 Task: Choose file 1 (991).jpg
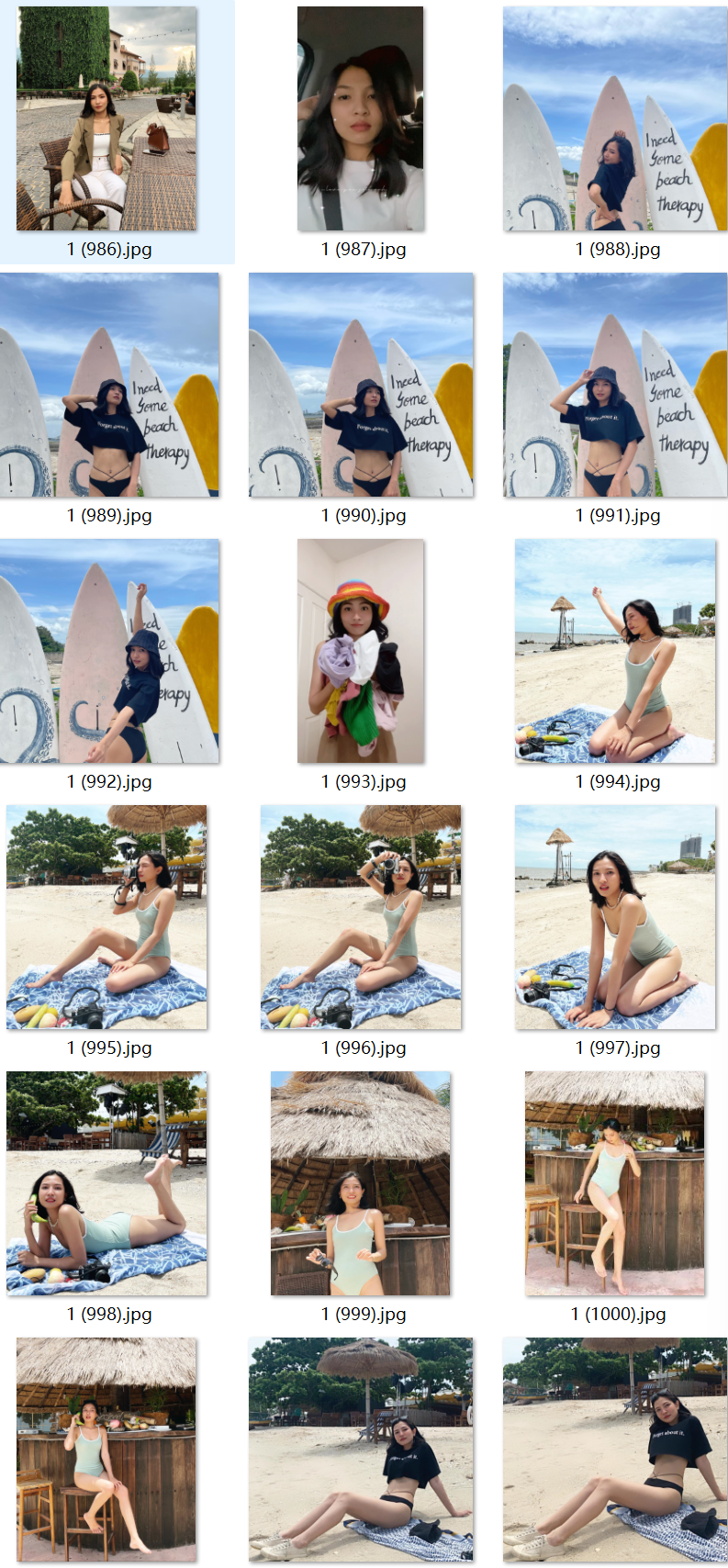tap(615, 386)
